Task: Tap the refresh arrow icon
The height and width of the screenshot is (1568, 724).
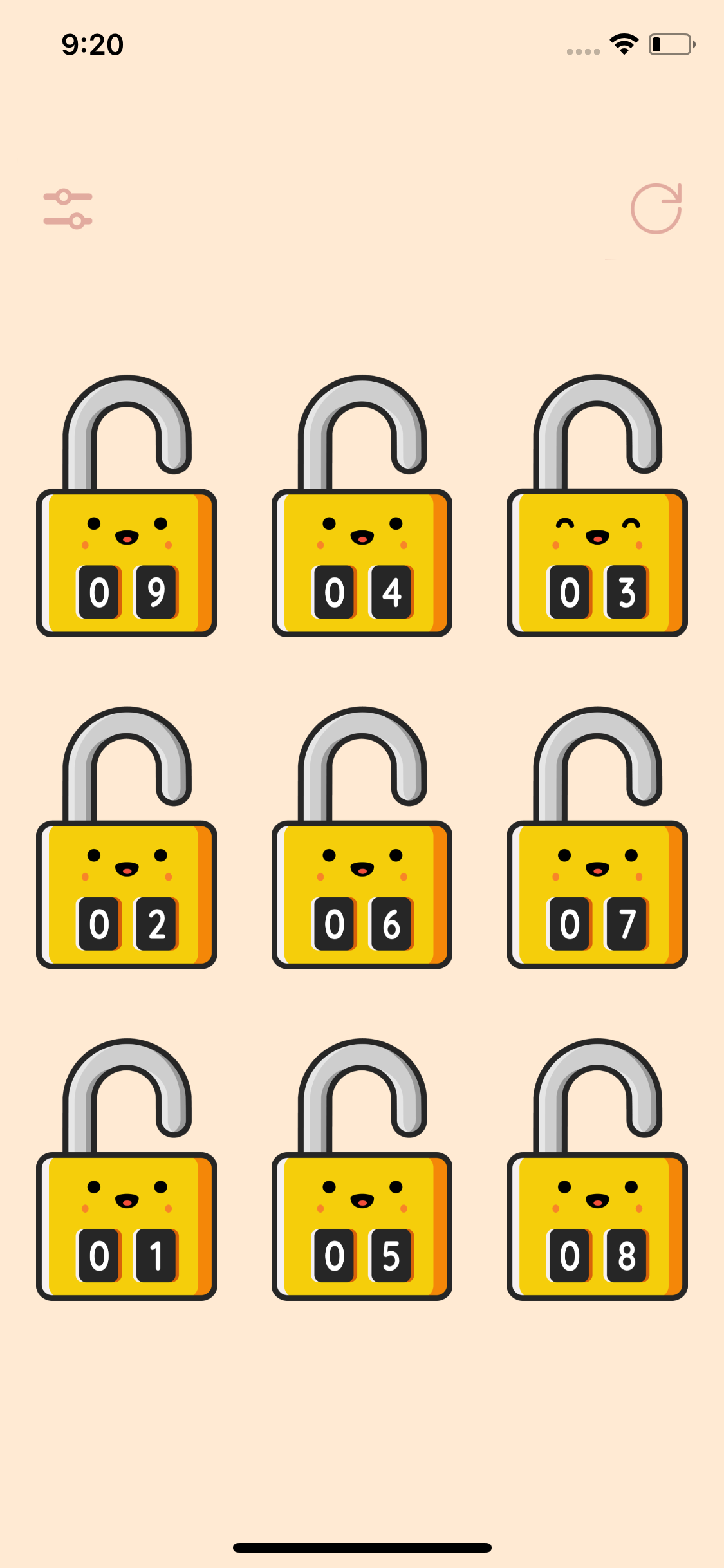Action: tap(656, 209)
